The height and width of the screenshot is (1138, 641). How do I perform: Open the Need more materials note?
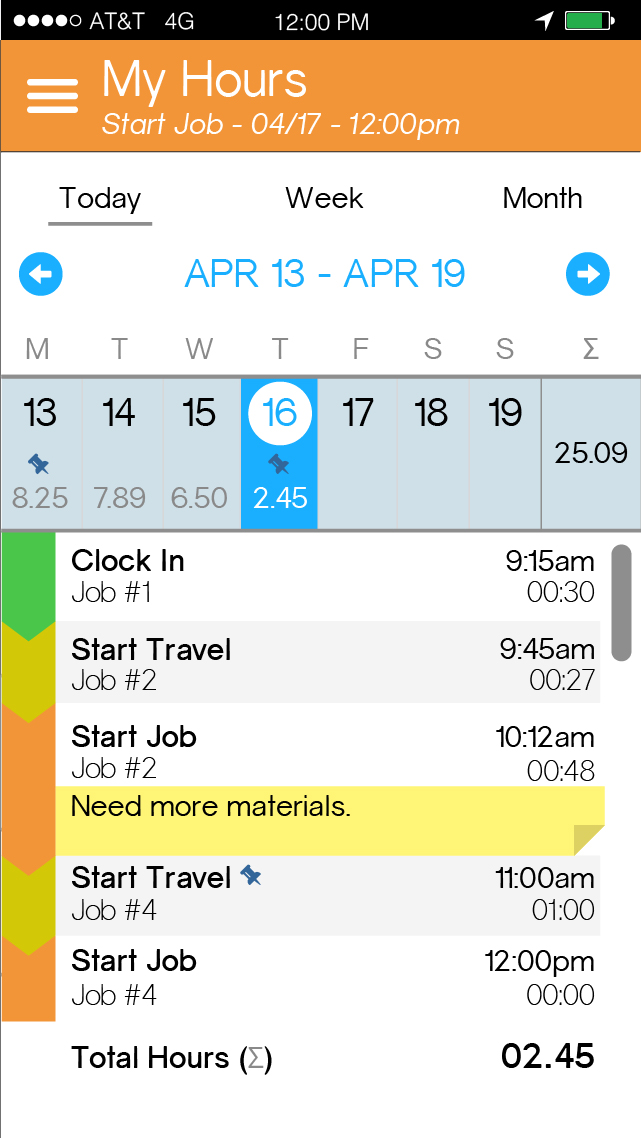(330, 820)
